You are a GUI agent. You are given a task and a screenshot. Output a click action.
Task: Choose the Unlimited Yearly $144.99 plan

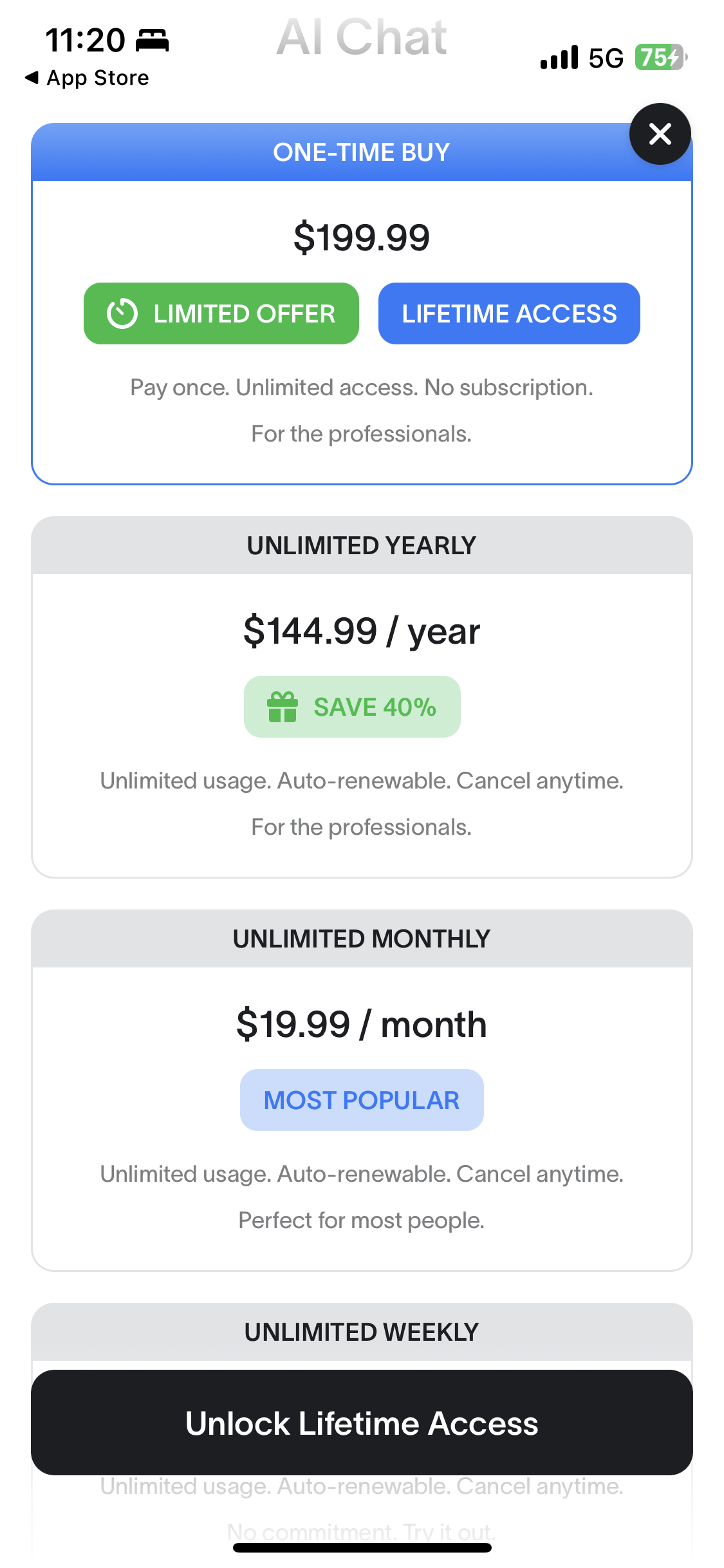click(362, 697)
